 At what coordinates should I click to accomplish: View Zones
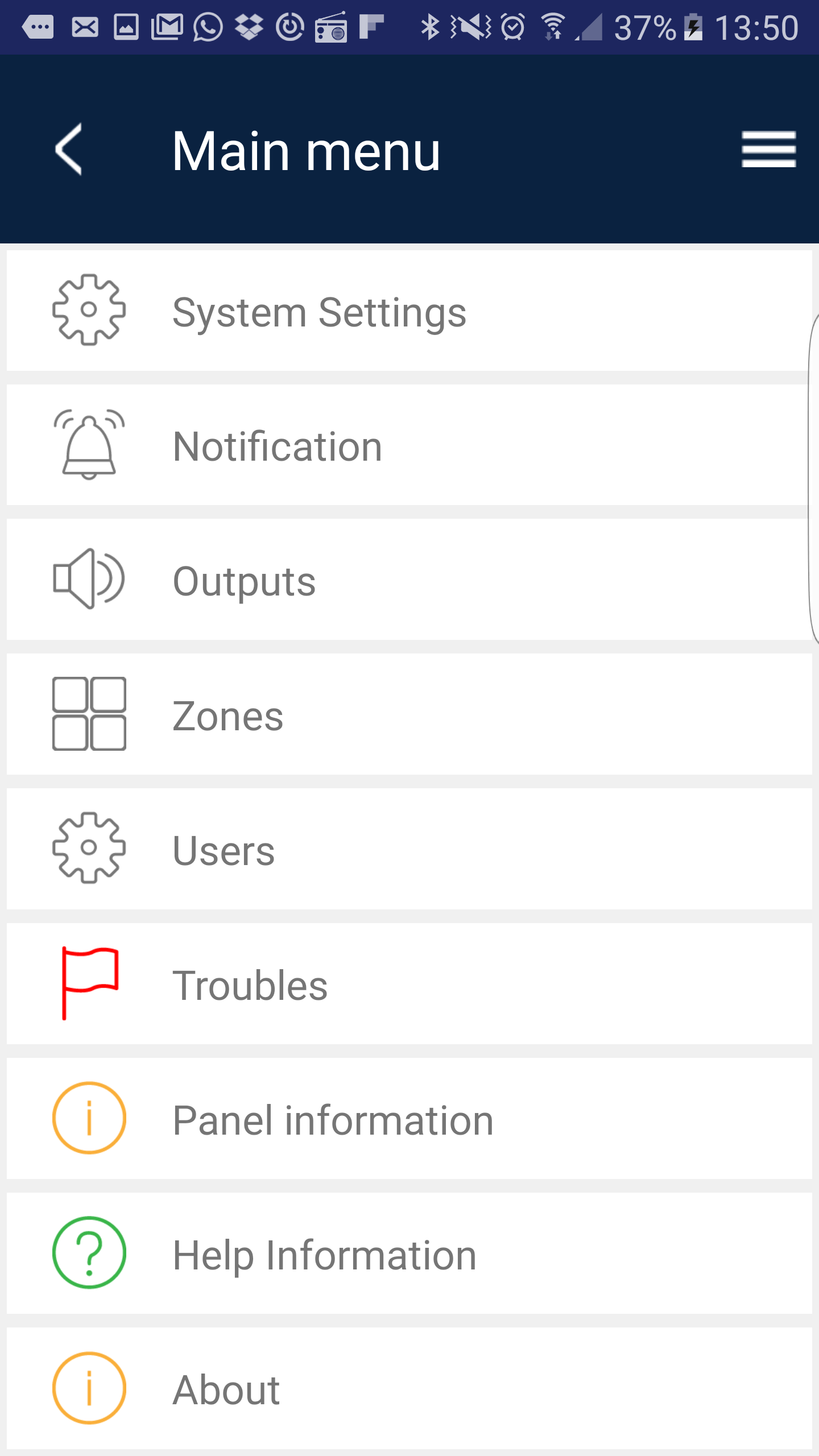(x=409, y=714)
